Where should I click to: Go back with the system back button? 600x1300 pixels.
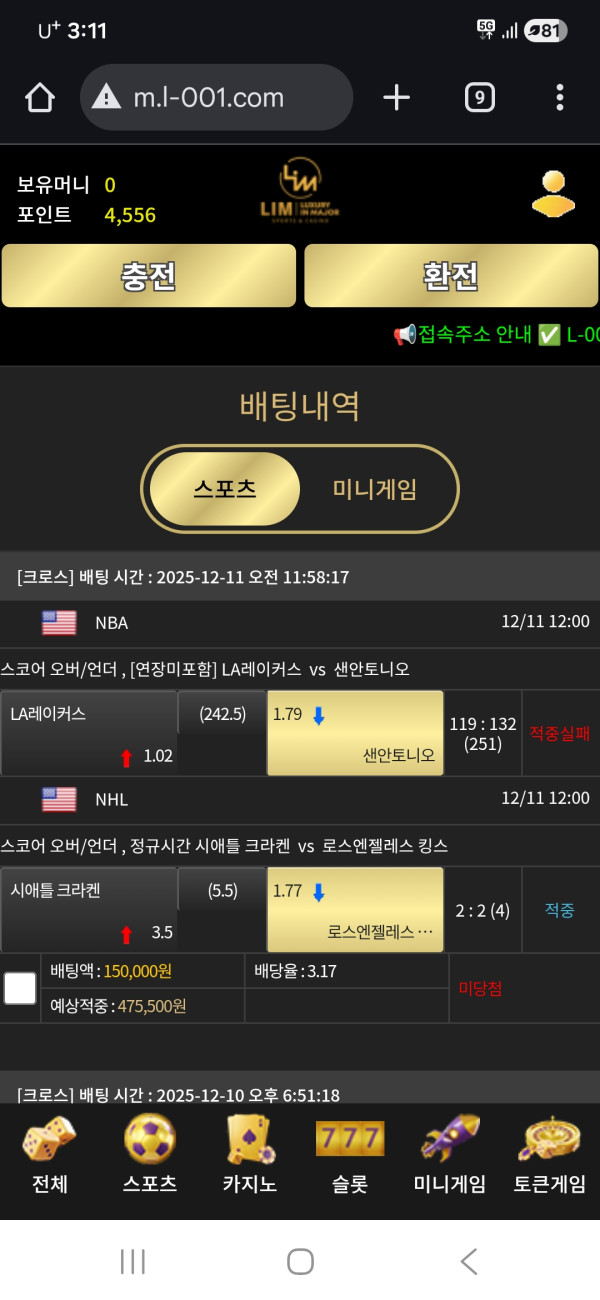(468, 1261)
